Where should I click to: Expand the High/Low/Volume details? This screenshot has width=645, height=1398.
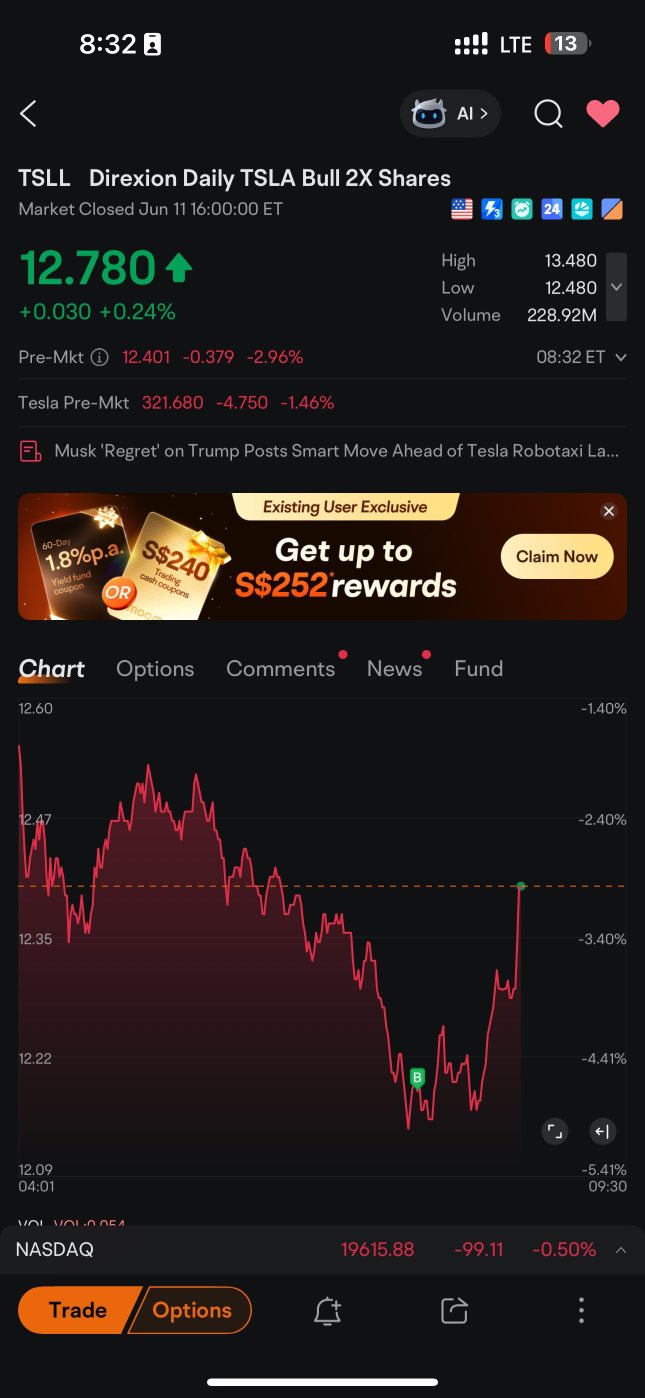(616, 287)
